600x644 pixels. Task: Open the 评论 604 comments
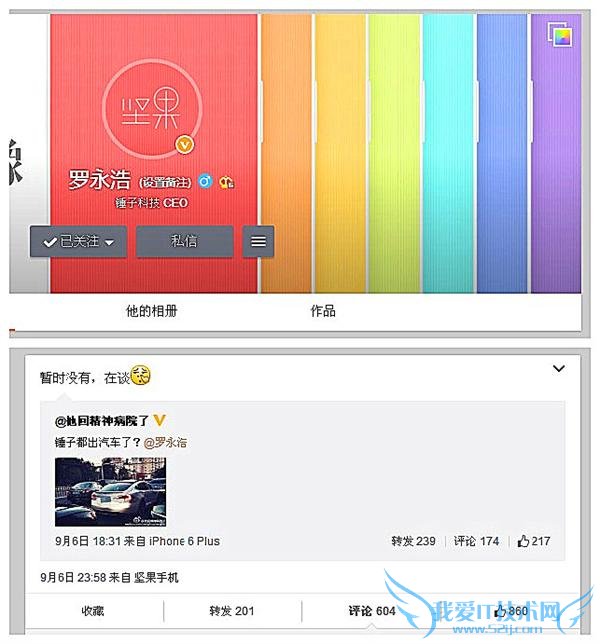(372, 611)
